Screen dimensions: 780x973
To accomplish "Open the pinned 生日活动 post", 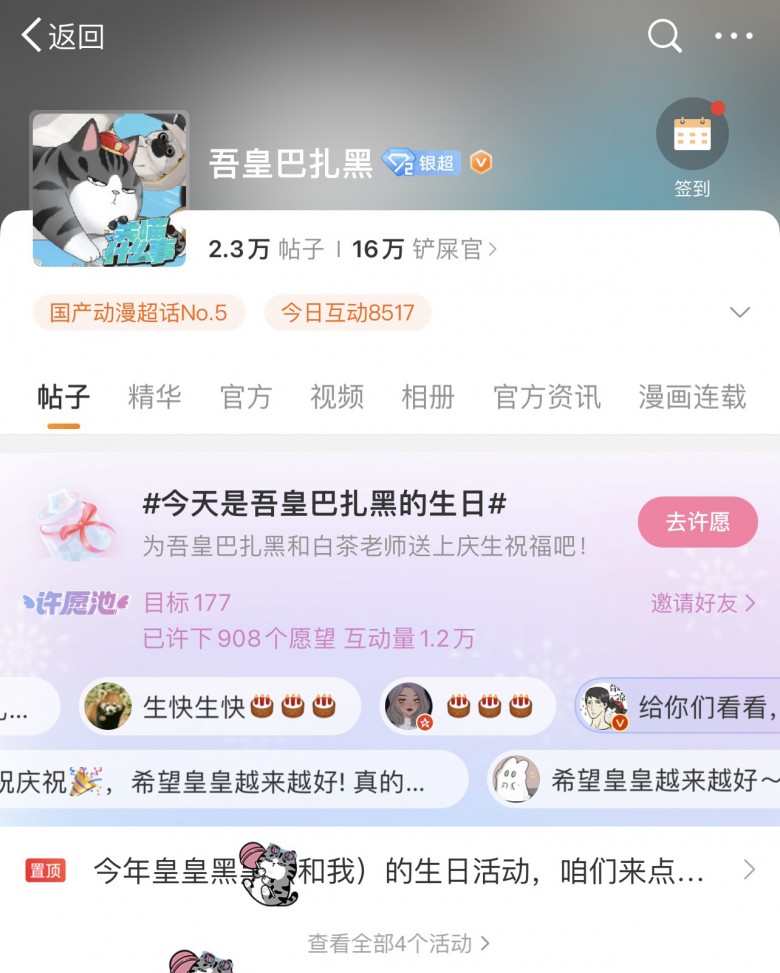I will click(400, 871).
